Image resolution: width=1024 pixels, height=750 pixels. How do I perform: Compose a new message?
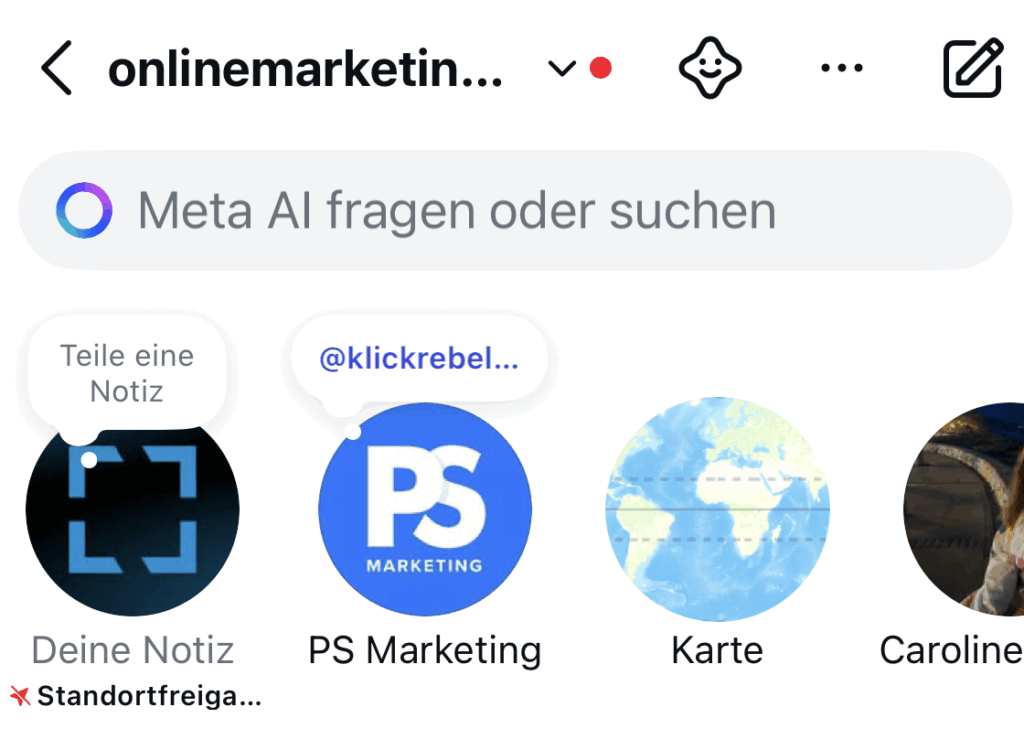pos(973,68)
